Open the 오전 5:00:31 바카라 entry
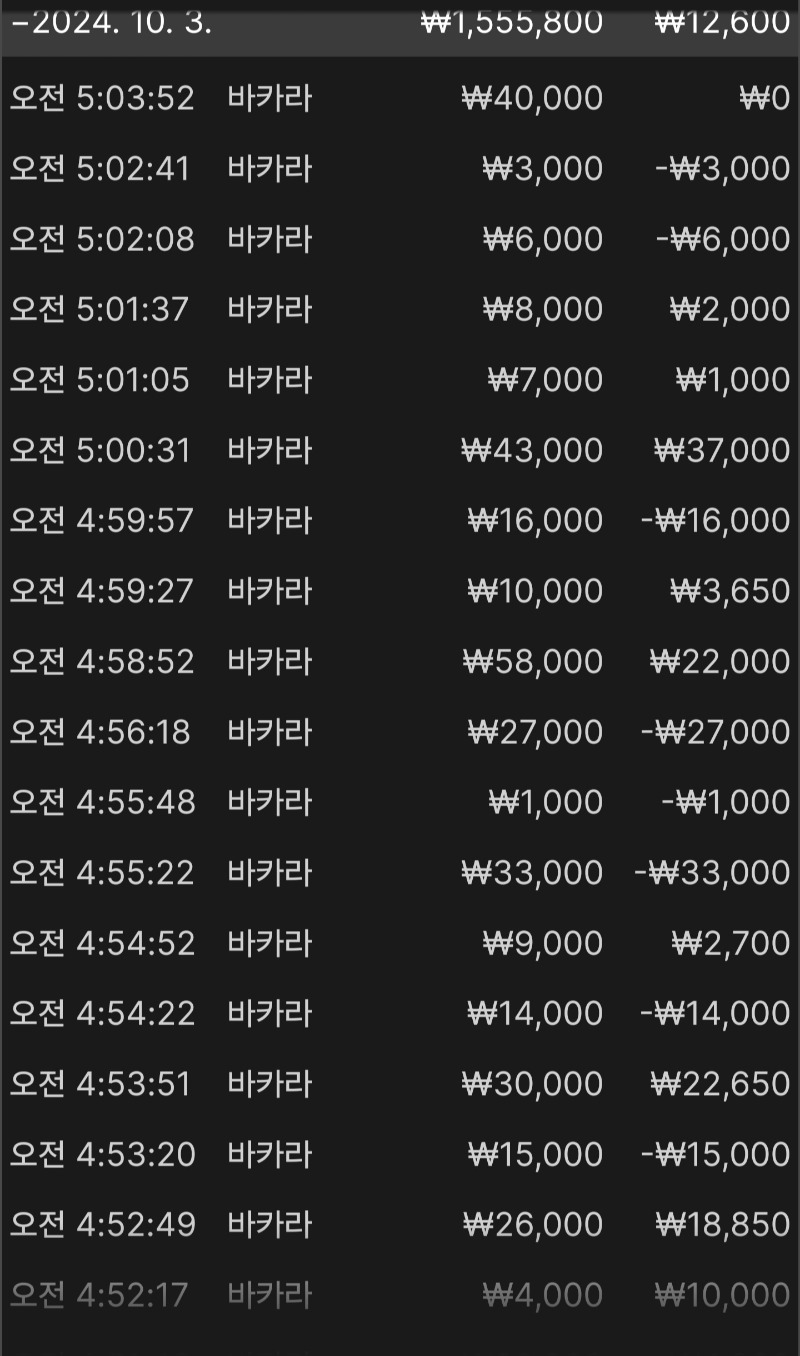The height and width of the screenshot is (1356, 800). 400,450
